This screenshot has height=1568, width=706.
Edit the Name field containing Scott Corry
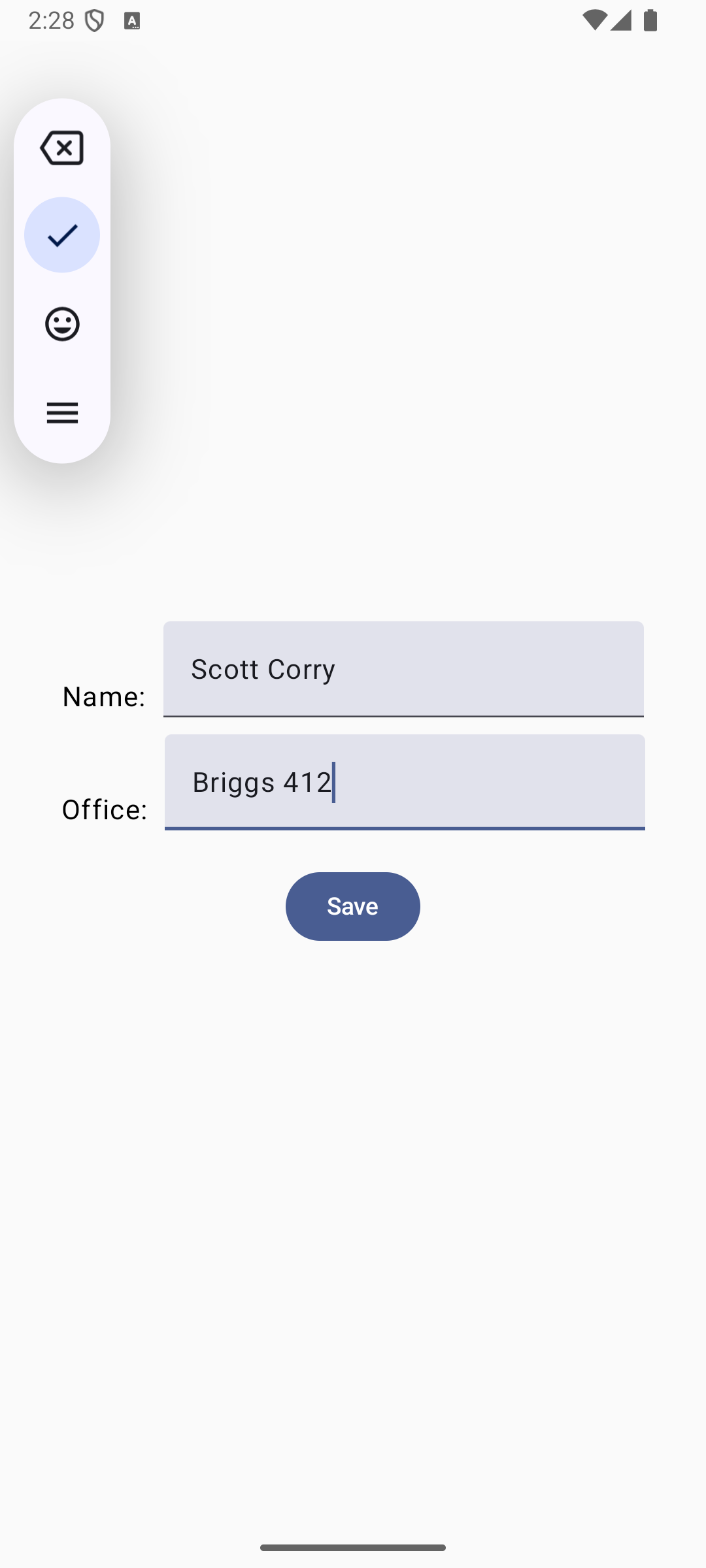click(403, 669)
